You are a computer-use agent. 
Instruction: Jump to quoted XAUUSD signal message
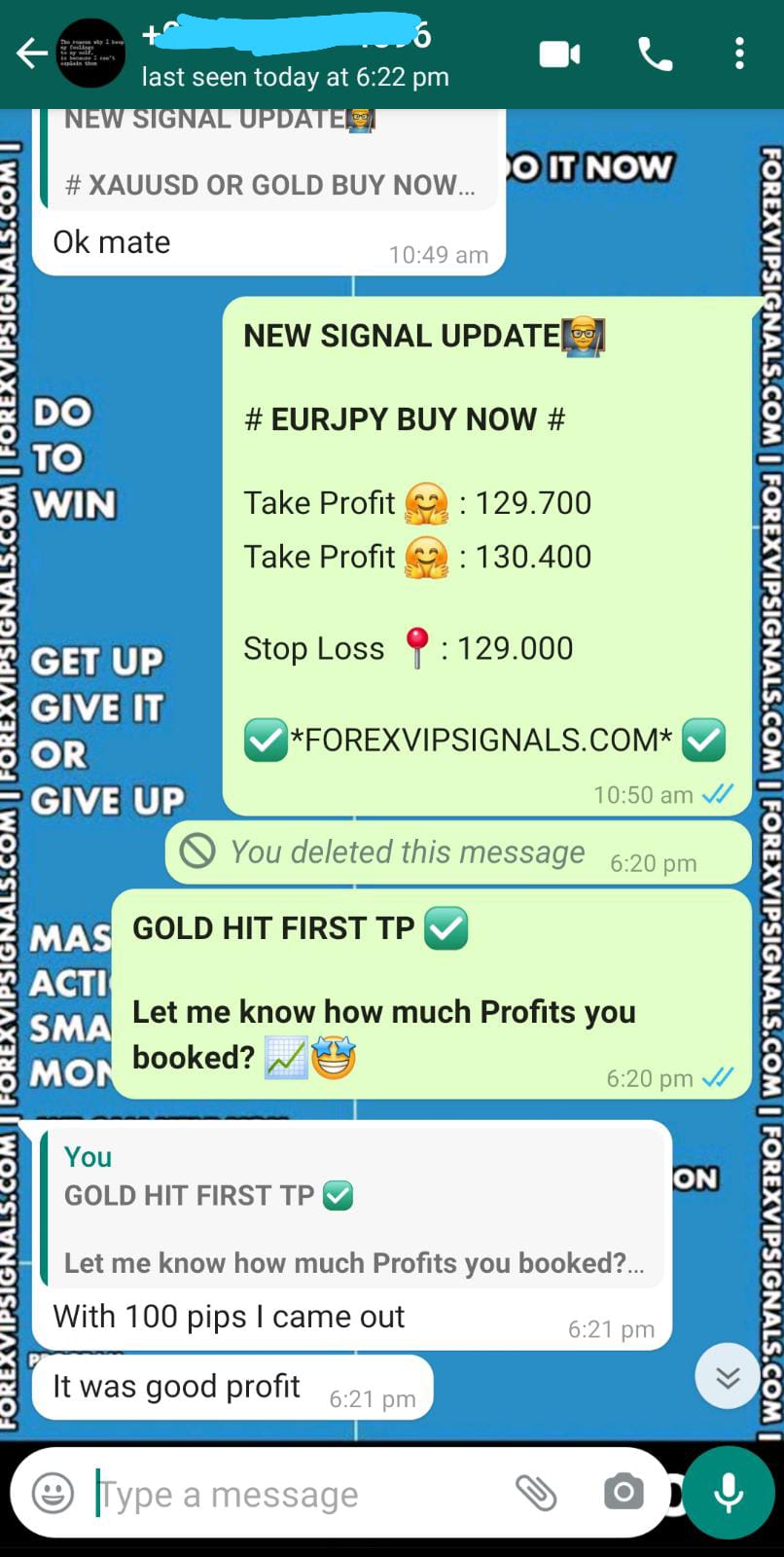pyautogui.click(x=270, y=161)
